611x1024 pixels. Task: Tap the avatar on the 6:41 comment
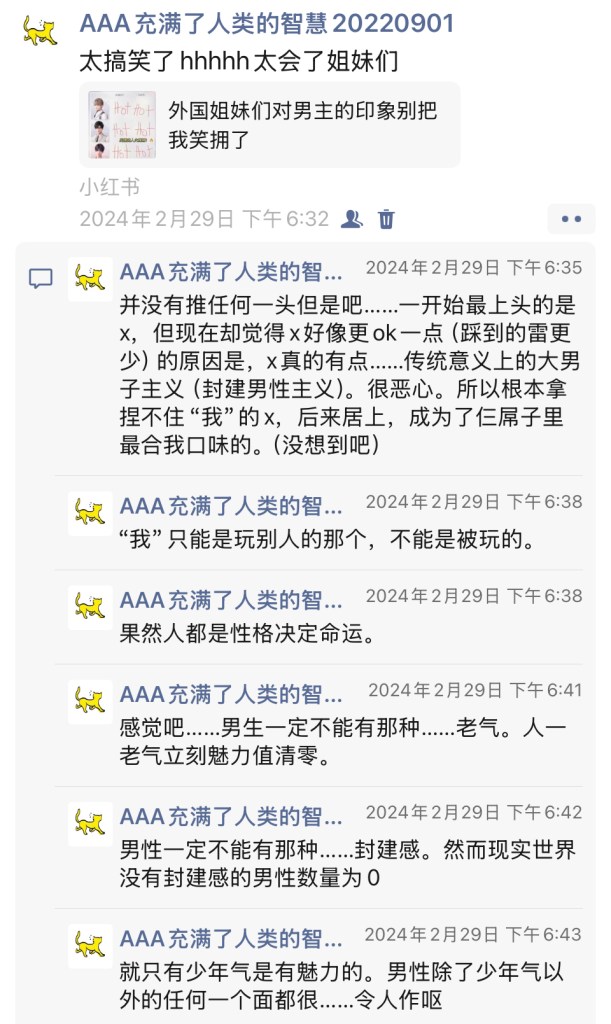tap(90, 702)
